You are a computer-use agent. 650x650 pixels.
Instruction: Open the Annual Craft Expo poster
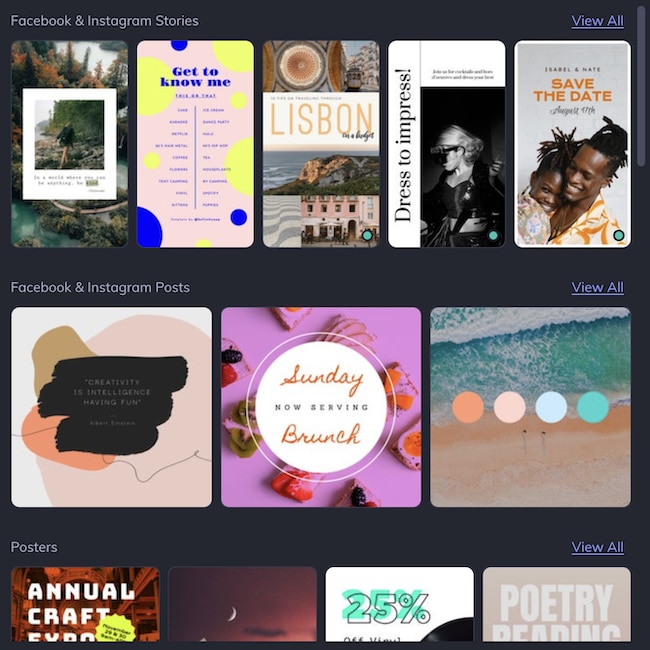pyautogui.click(x=85, y=604)
